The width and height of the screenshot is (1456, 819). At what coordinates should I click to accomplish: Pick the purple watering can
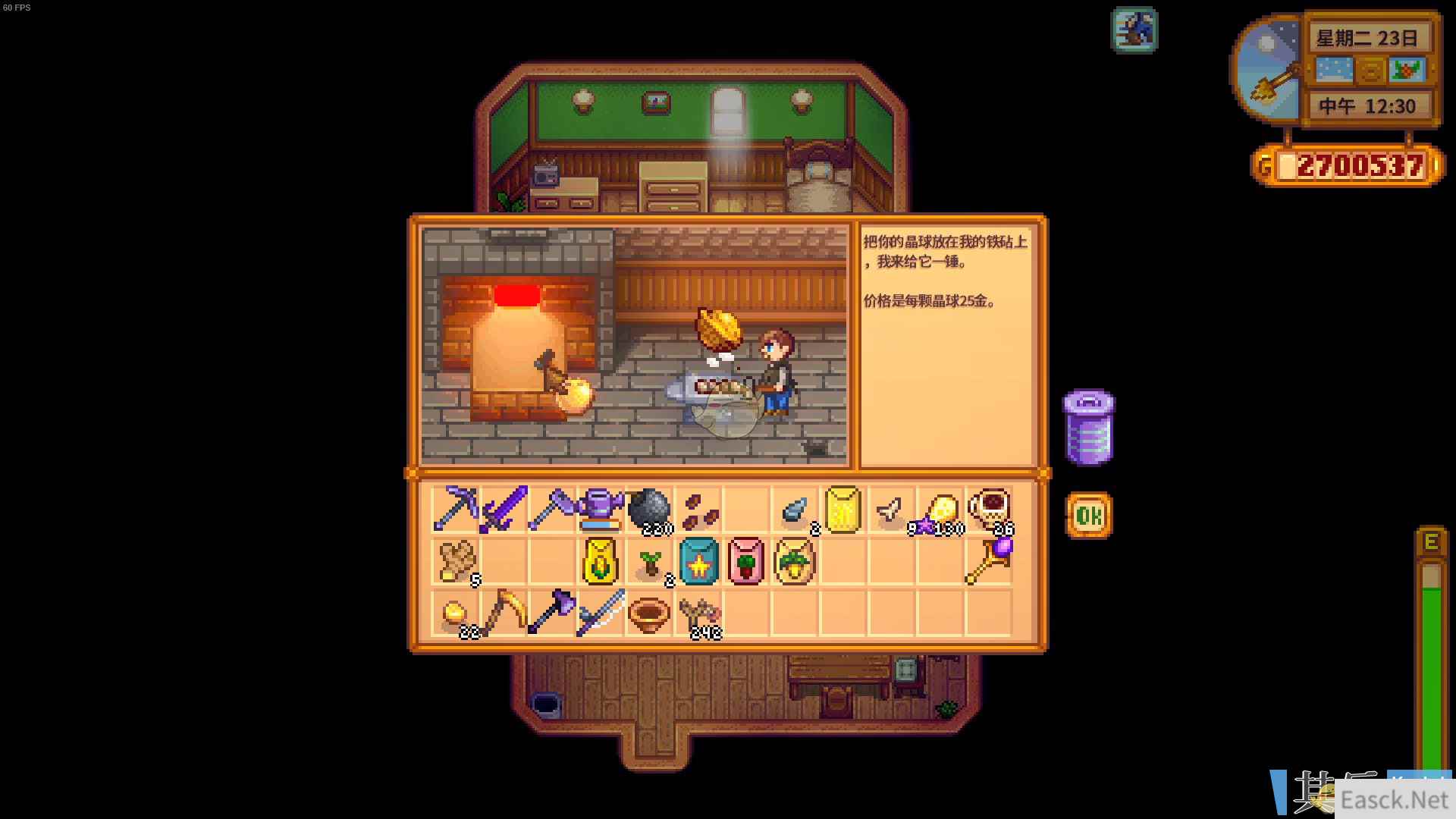point(601,509)
